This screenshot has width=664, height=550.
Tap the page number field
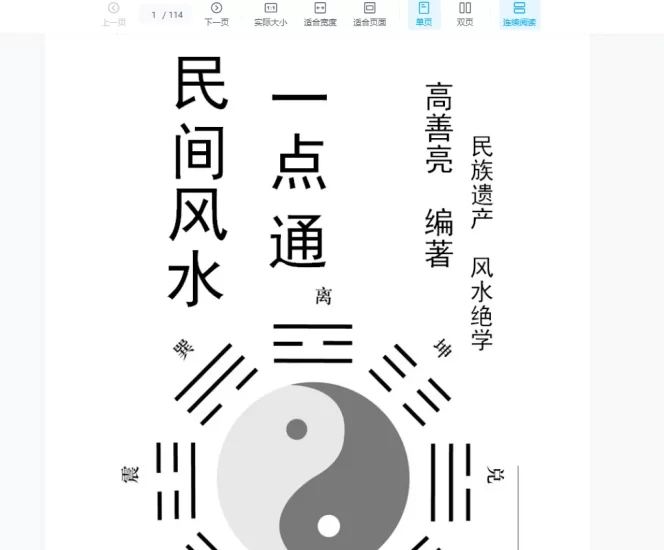click(x=154, y=14)
